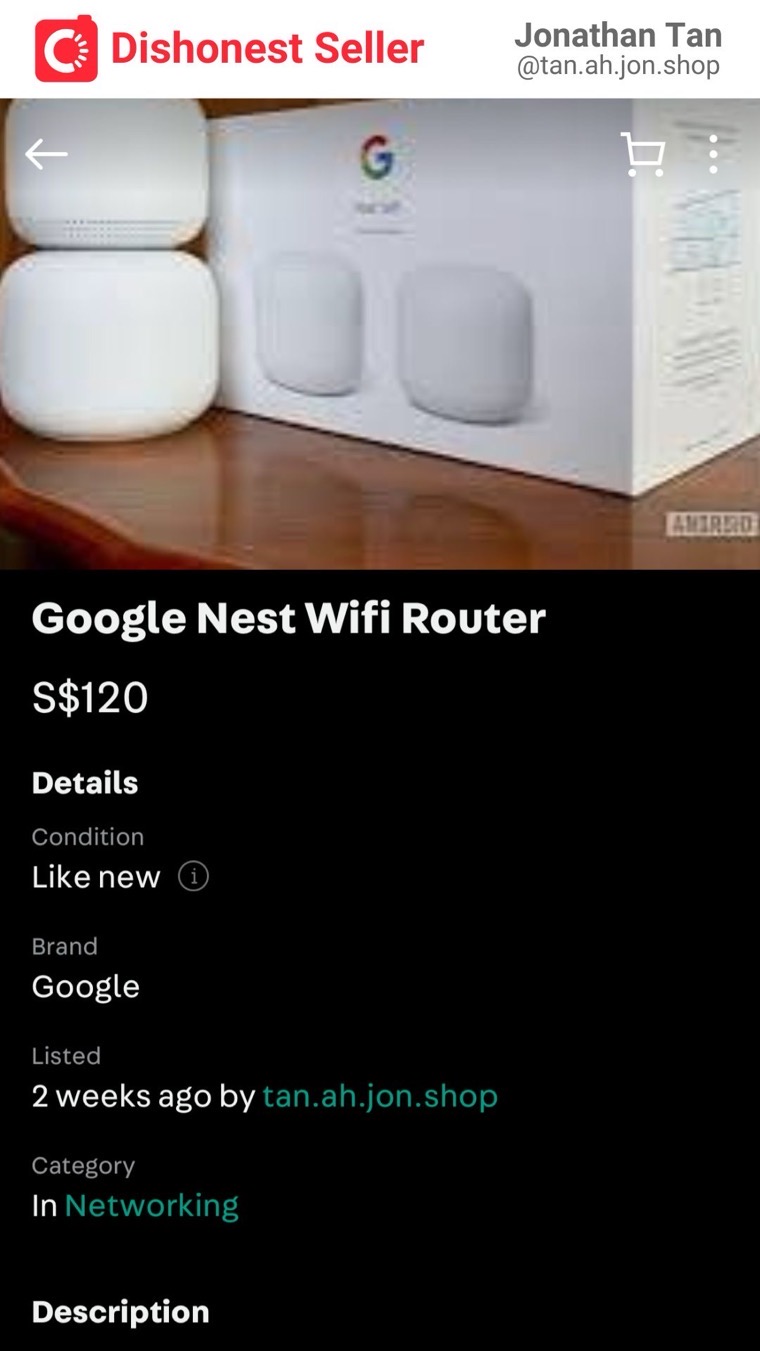The width and height of the screenshot is (760, 1351).
Task: Open the three-dot overflow menu
Action: click(713, 154)
